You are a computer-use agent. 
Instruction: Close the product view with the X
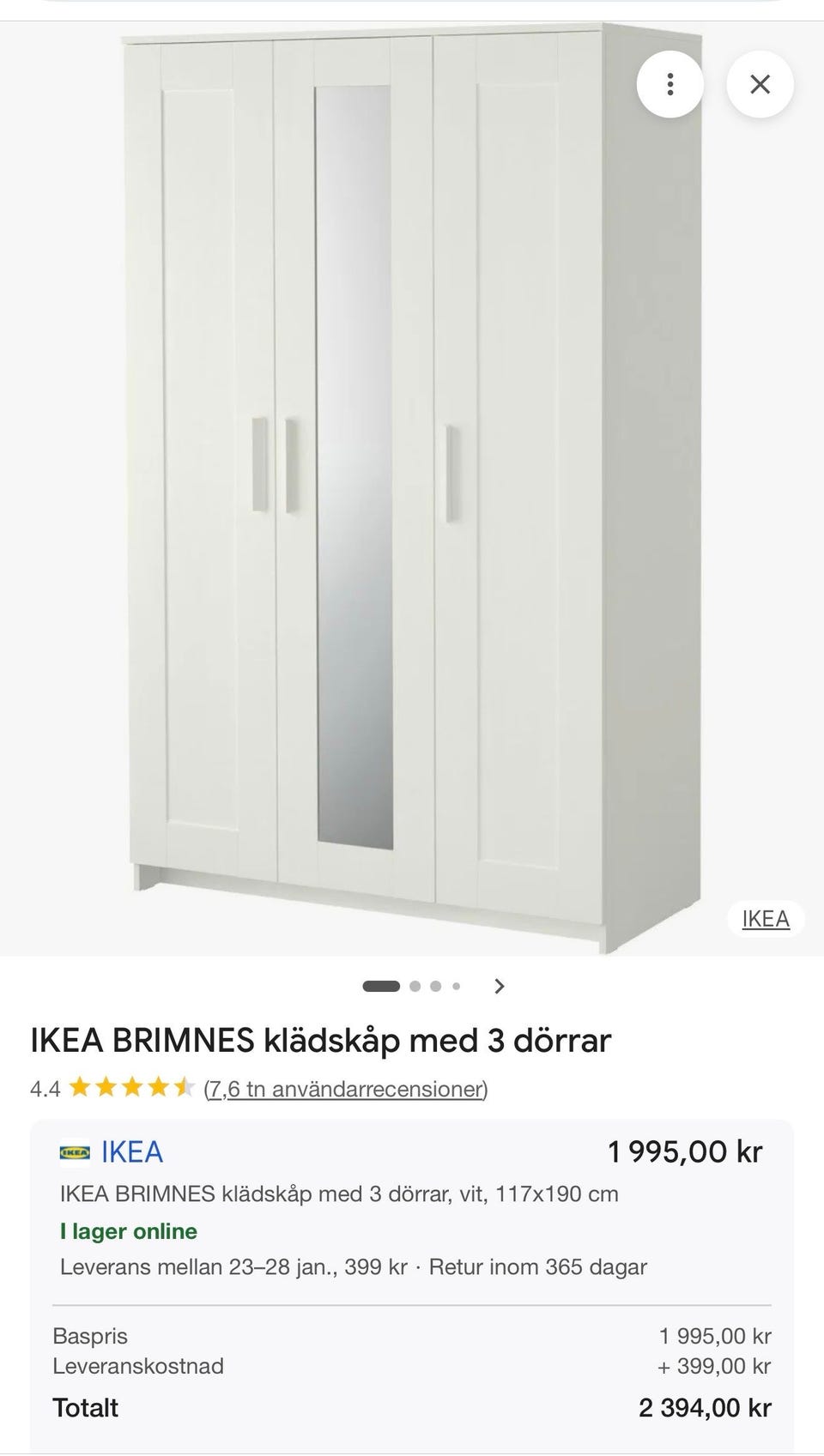tap(759, 84)
